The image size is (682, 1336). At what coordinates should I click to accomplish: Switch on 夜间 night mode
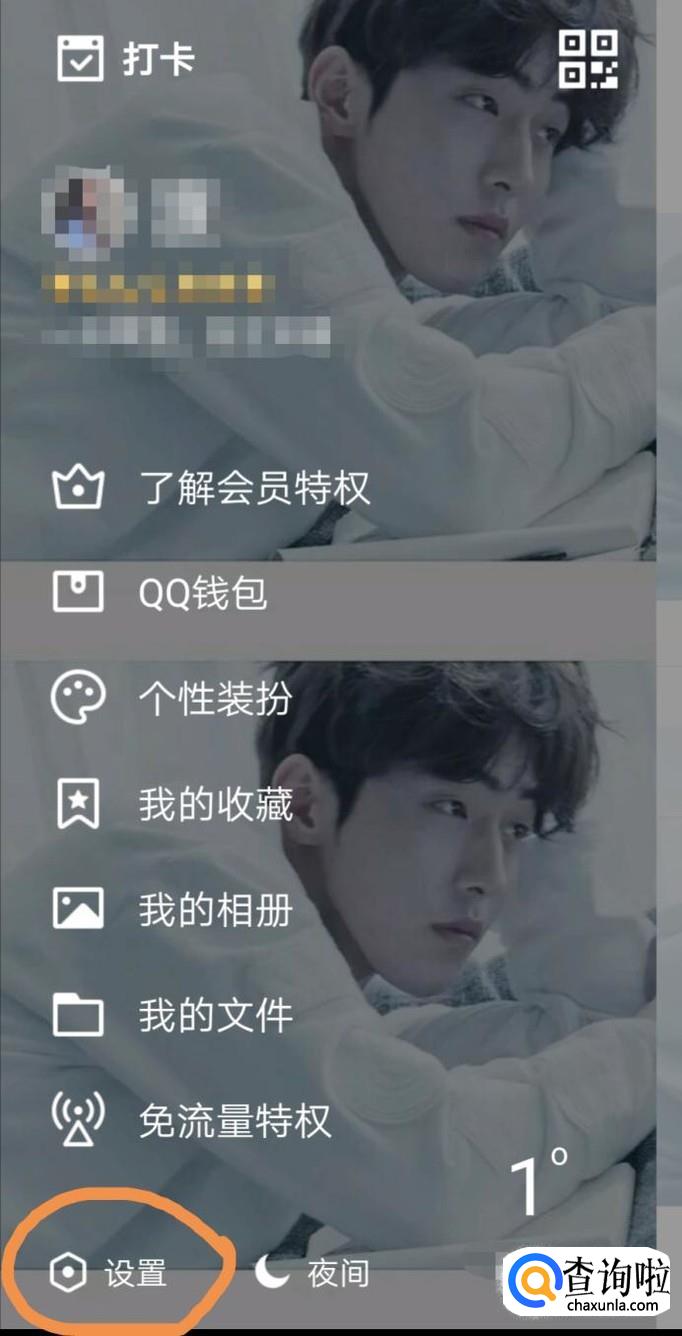[x=311, y=1273]
